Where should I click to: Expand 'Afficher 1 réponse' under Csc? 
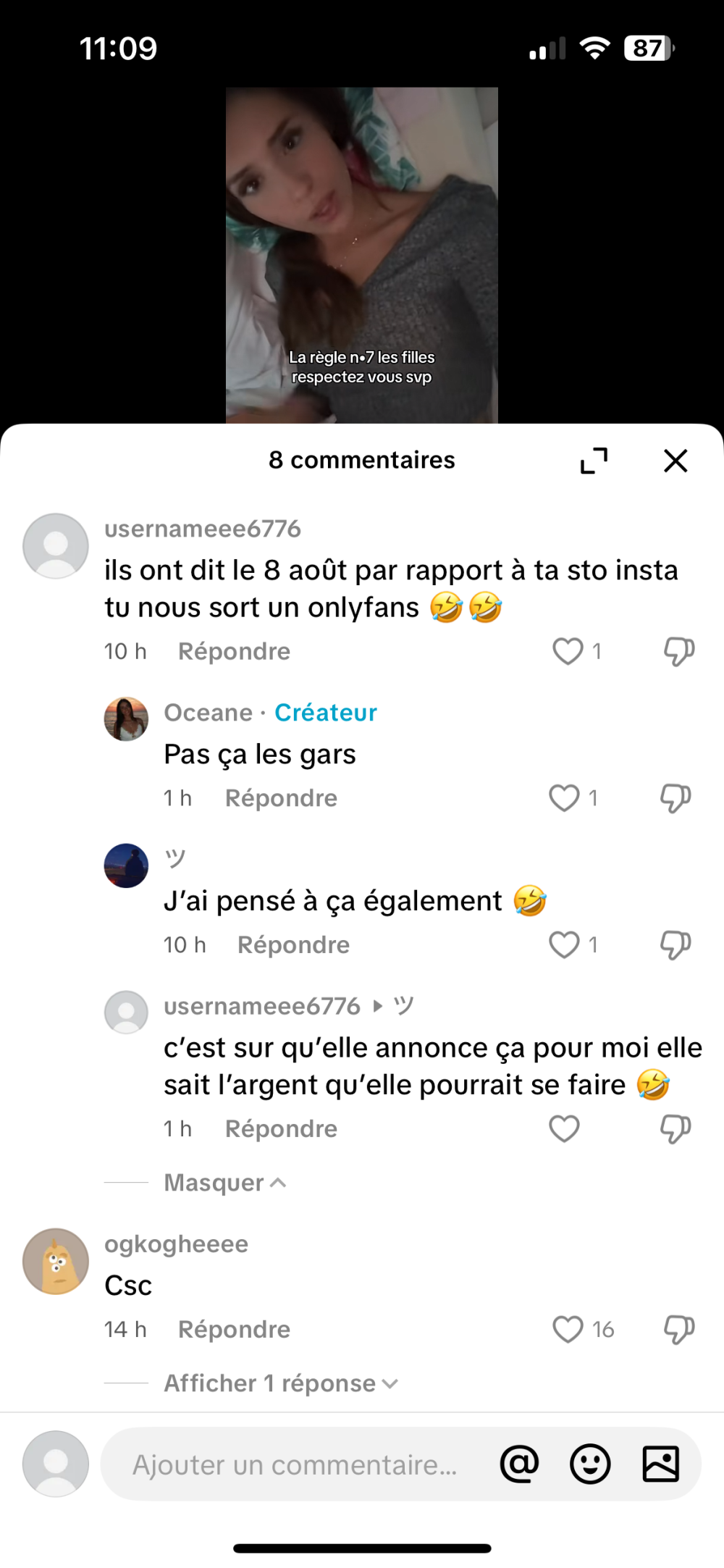280,1383
